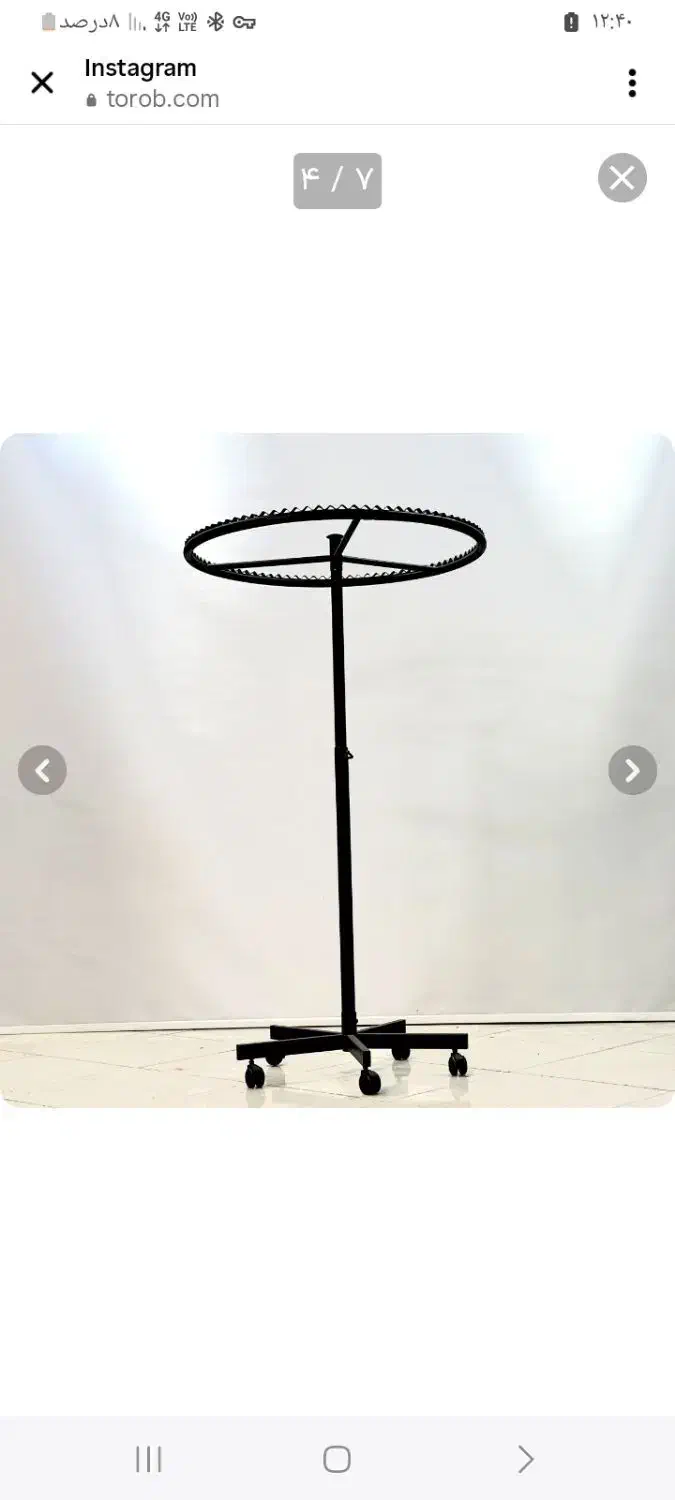Go to the next gallery image
Viewport: 675px width, 1500px height.
(632, 770)
